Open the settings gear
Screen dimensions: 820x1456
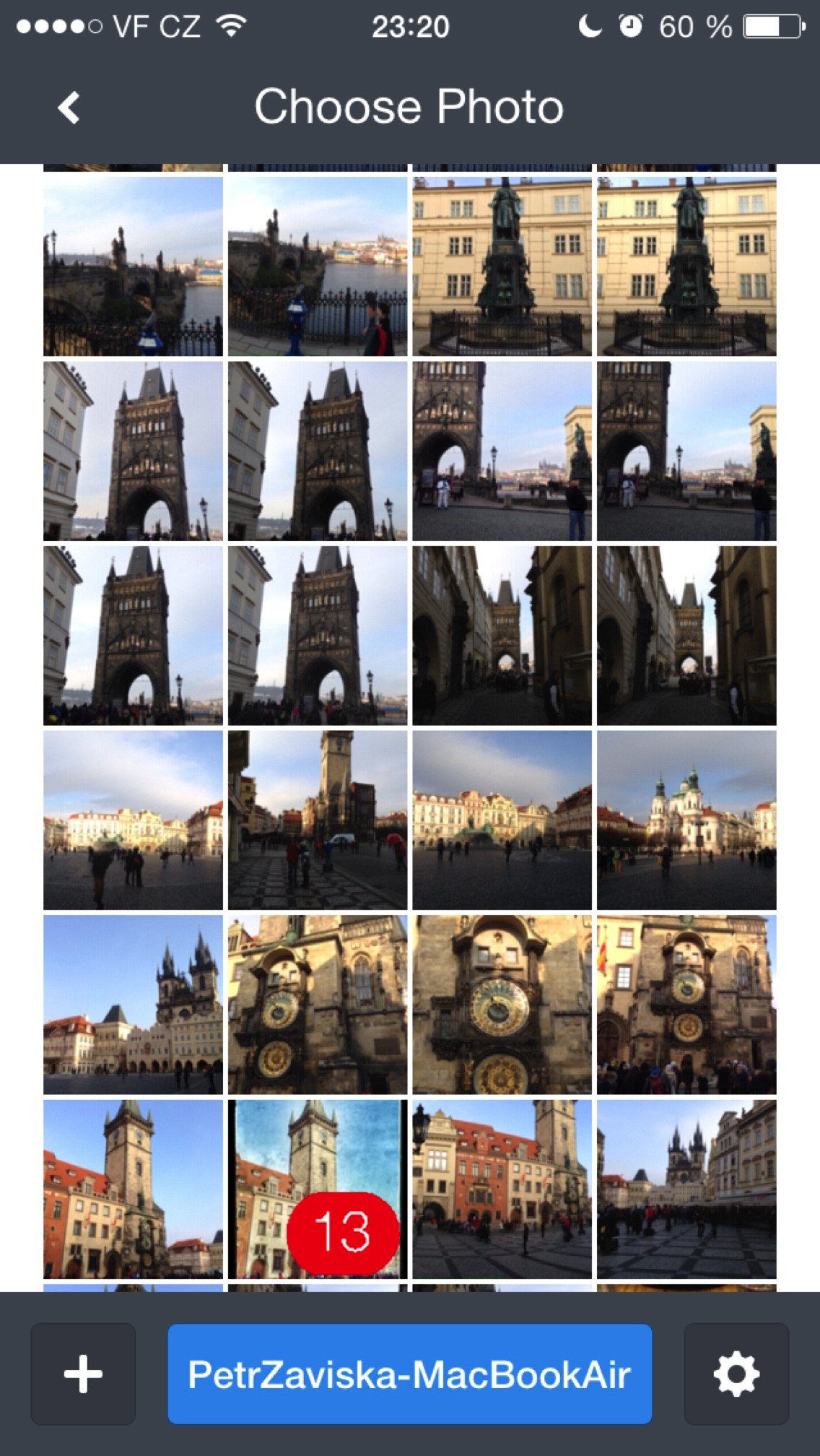[x=736, y=1374]
